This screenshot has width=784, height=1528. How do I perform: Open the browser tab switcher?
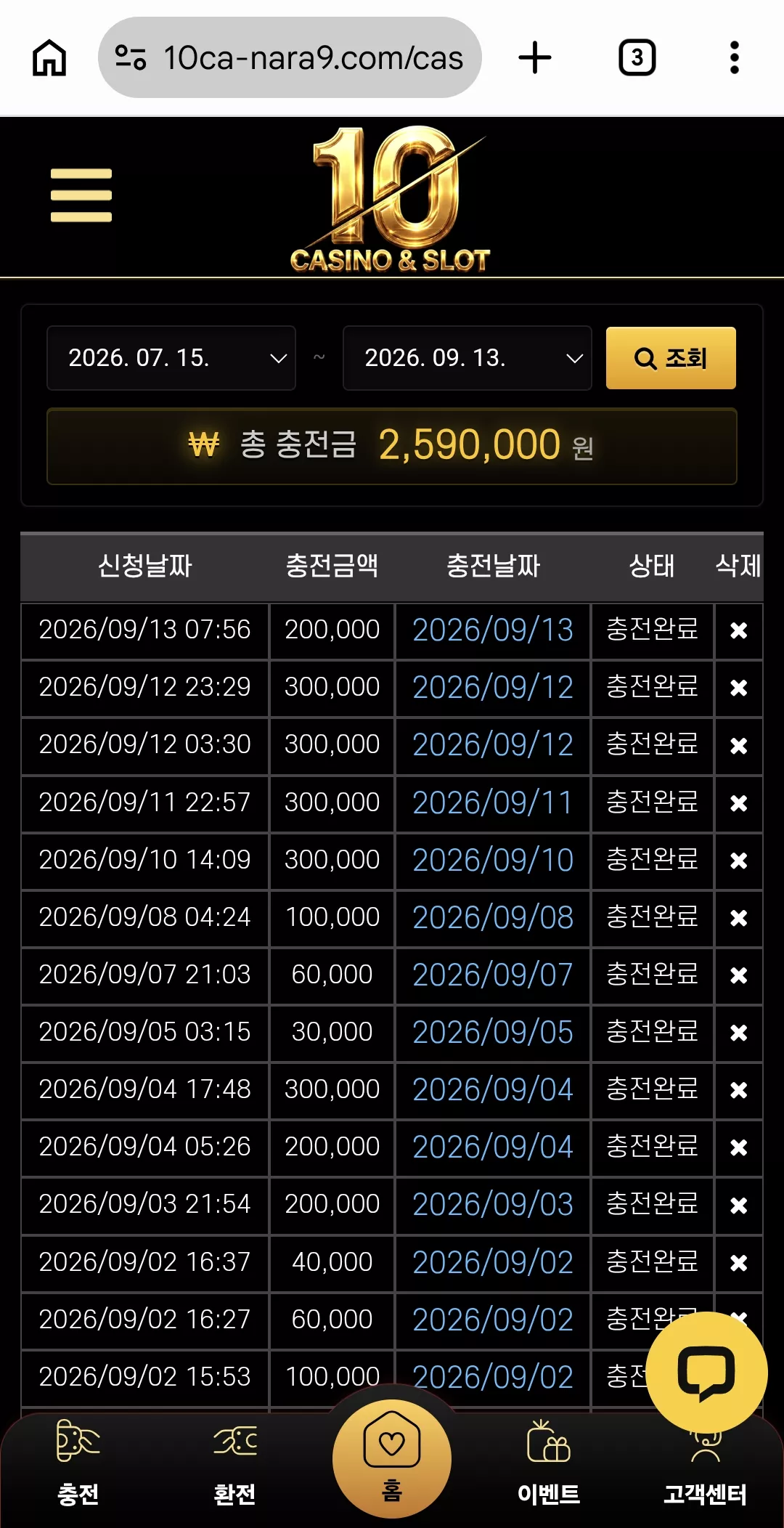pos(637,57)
